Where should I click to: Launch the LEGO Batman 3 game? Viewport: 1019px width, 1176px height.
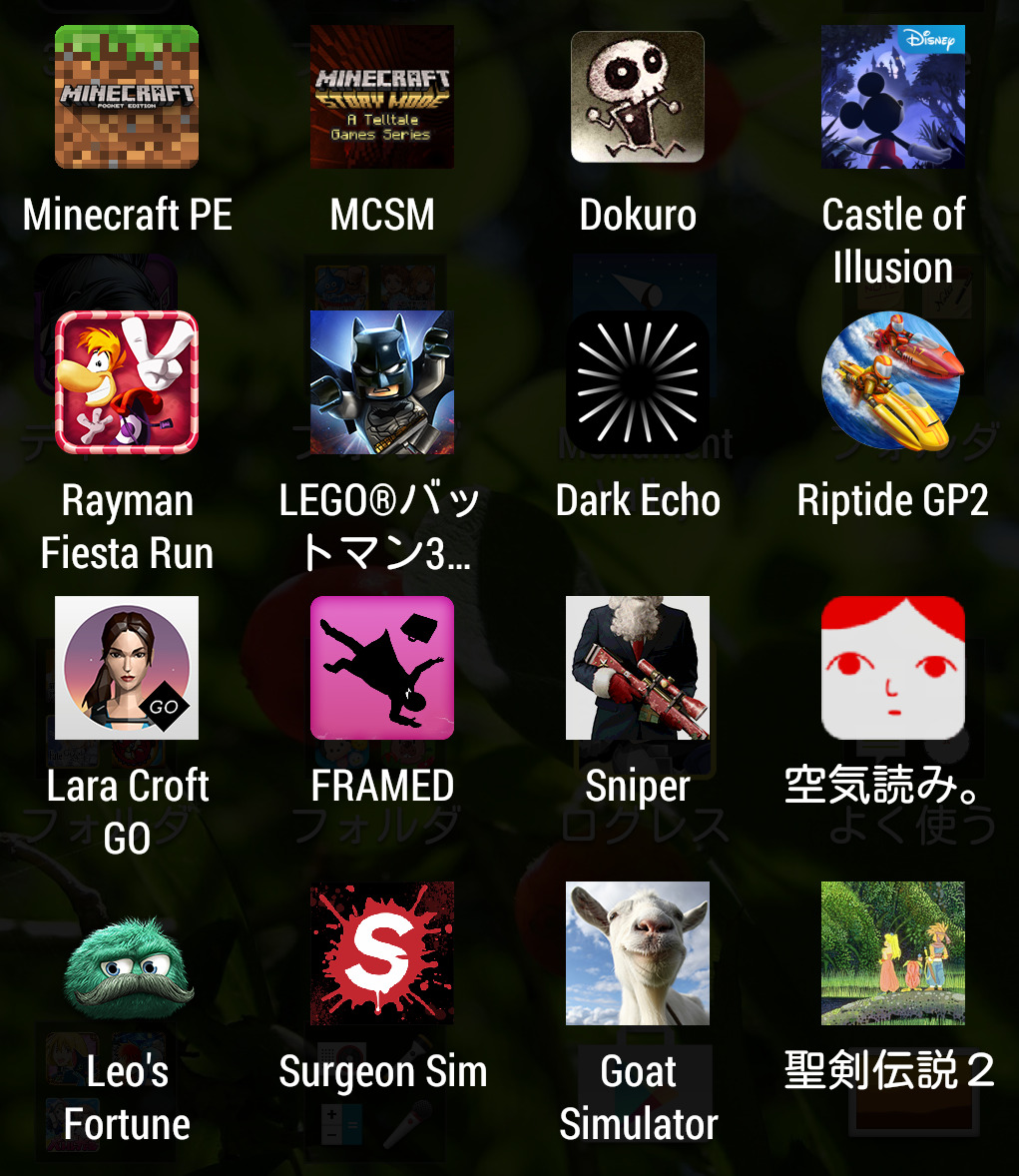tap(382, 382)
